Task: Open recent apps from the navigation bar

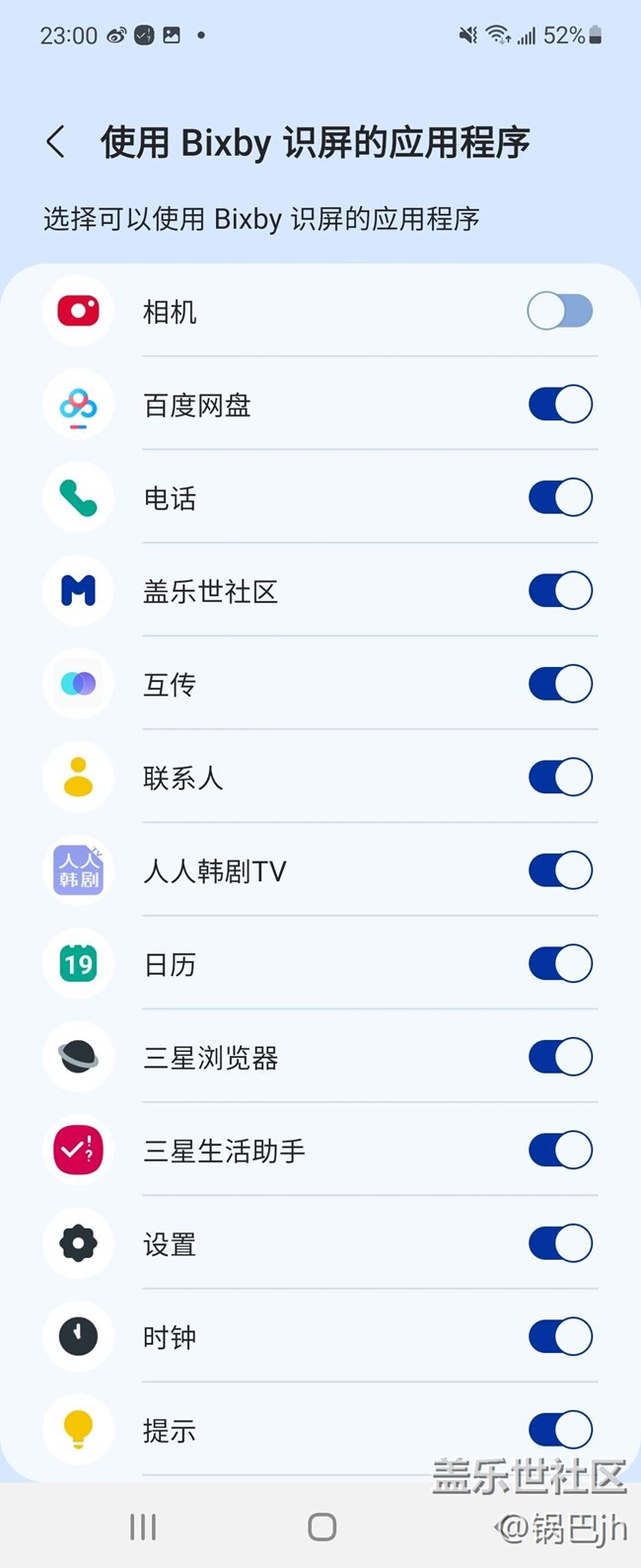Action: (143, 1528)
